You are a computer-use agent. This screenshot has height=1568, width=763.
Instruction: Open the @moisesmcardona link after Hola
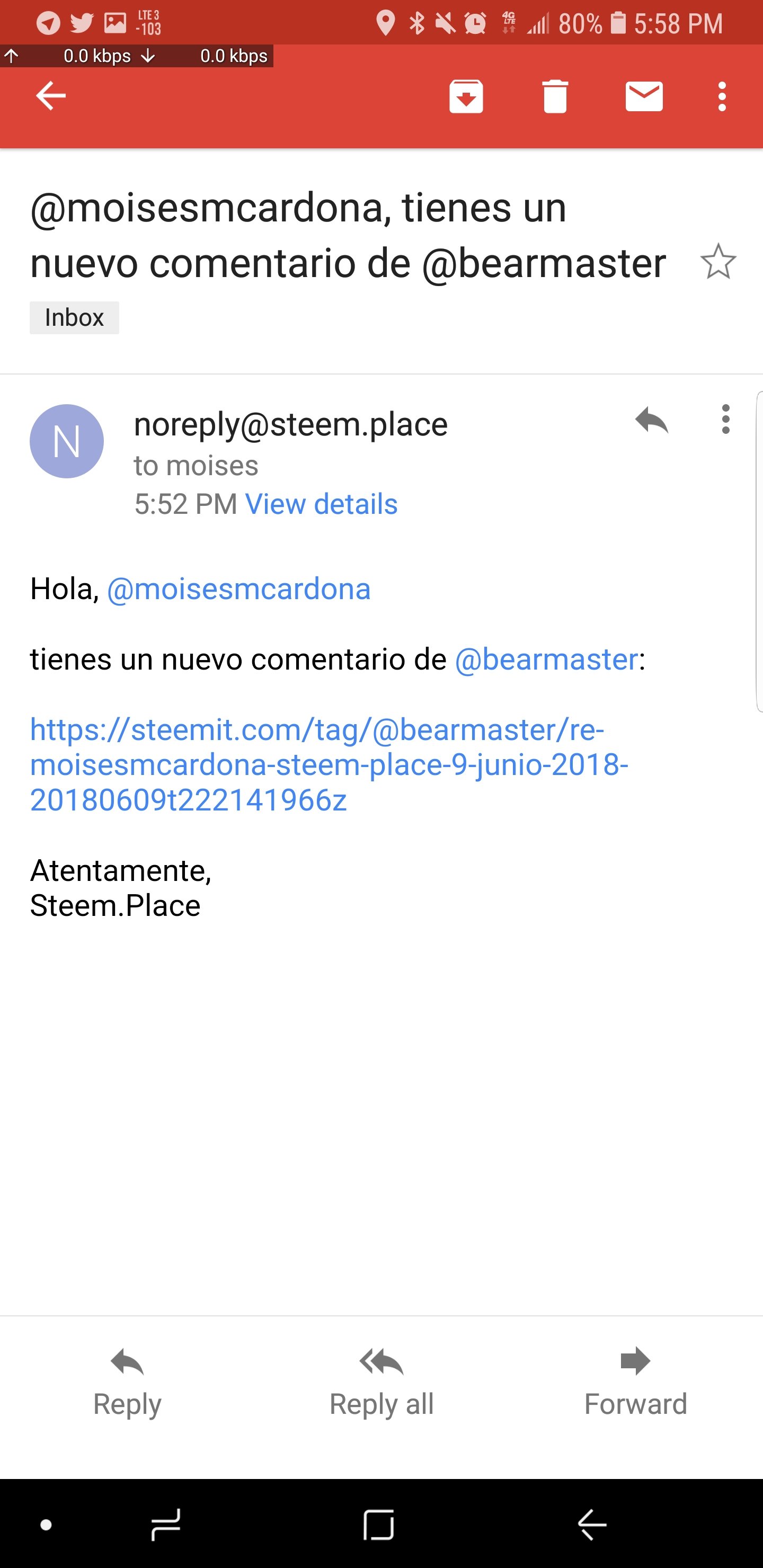click(x=239, y=589)
